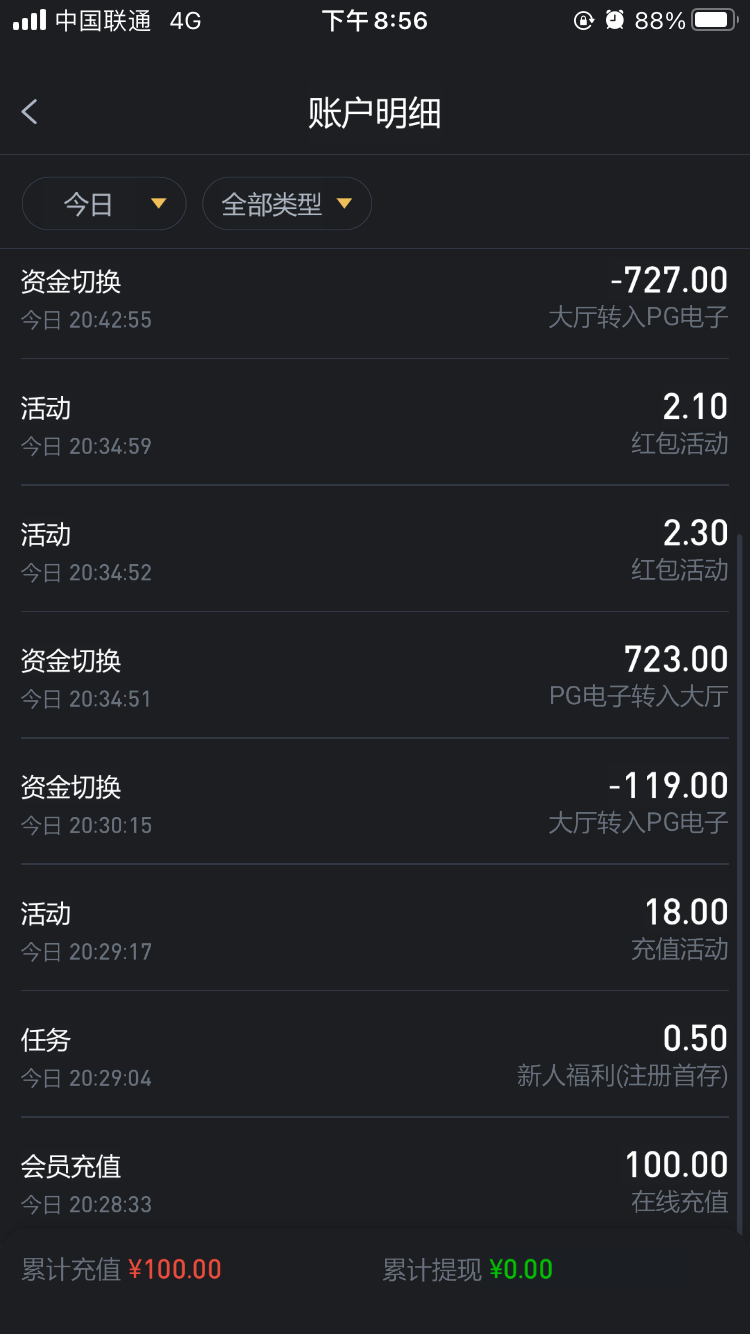This screenshot has height=1334, width=750.
Task: Select the 红包活动 entry with amount 2.10
Action: point(375,424)
